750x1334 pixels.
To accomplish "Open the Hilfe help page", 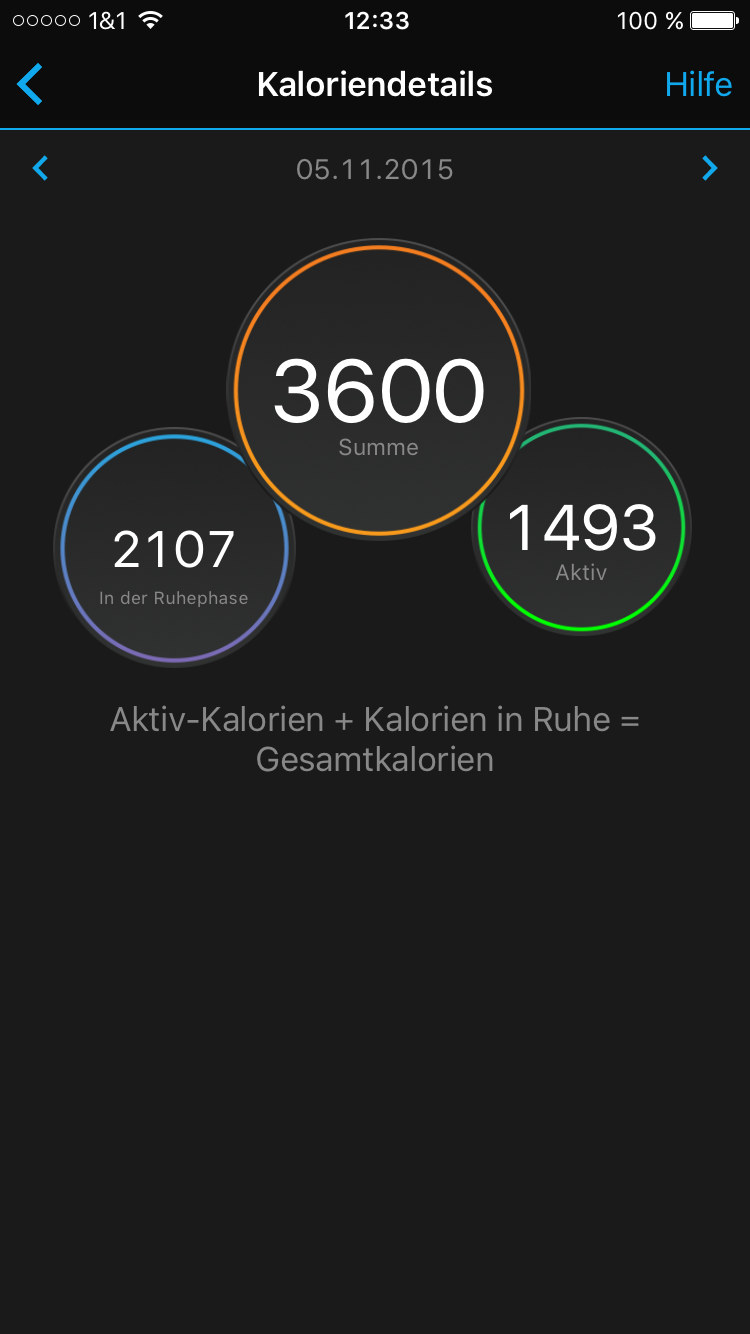I will point(698,84).
